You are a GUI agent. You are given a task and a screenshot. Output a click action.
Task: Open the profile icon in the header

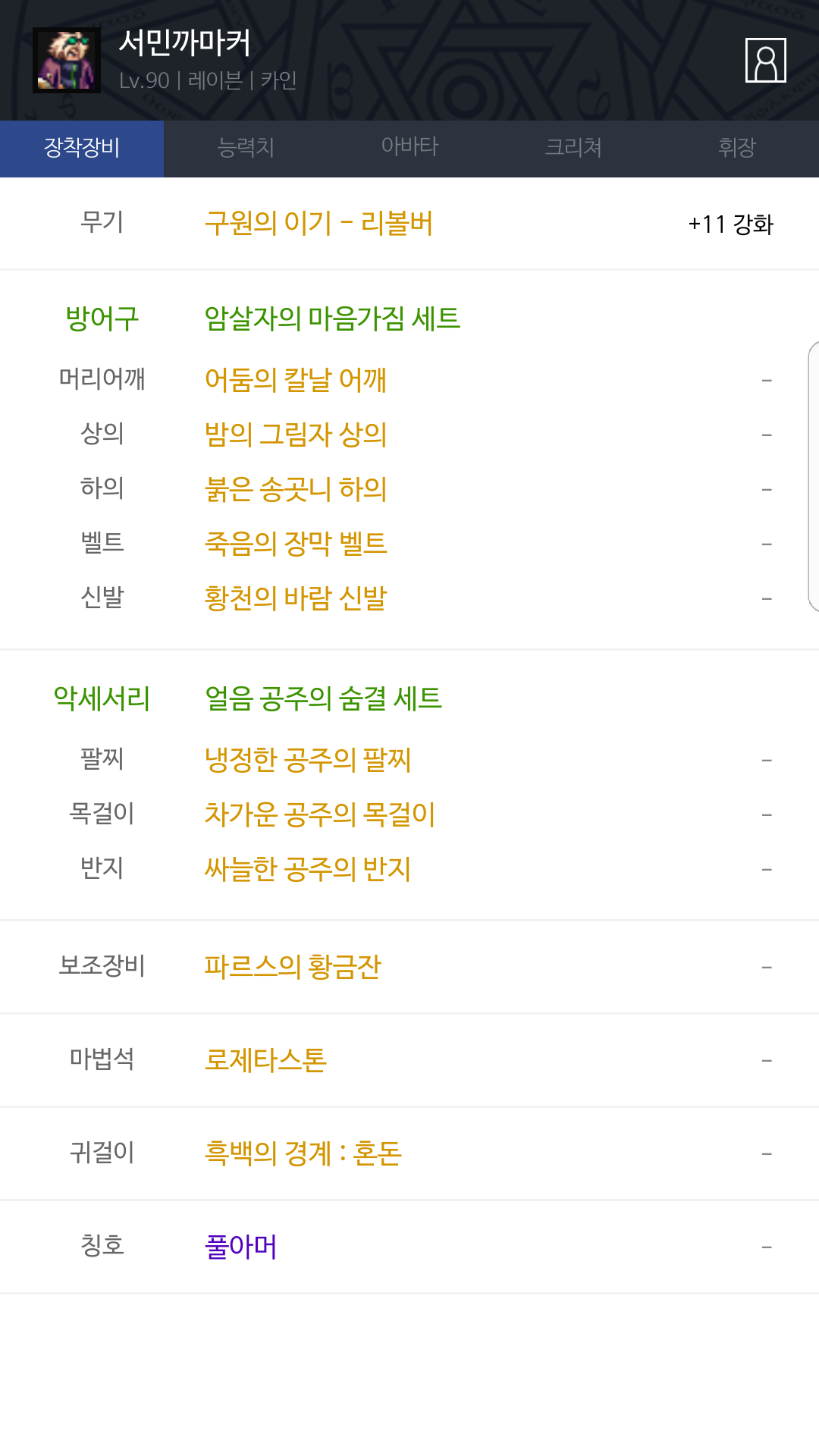(x=765, y=60)
